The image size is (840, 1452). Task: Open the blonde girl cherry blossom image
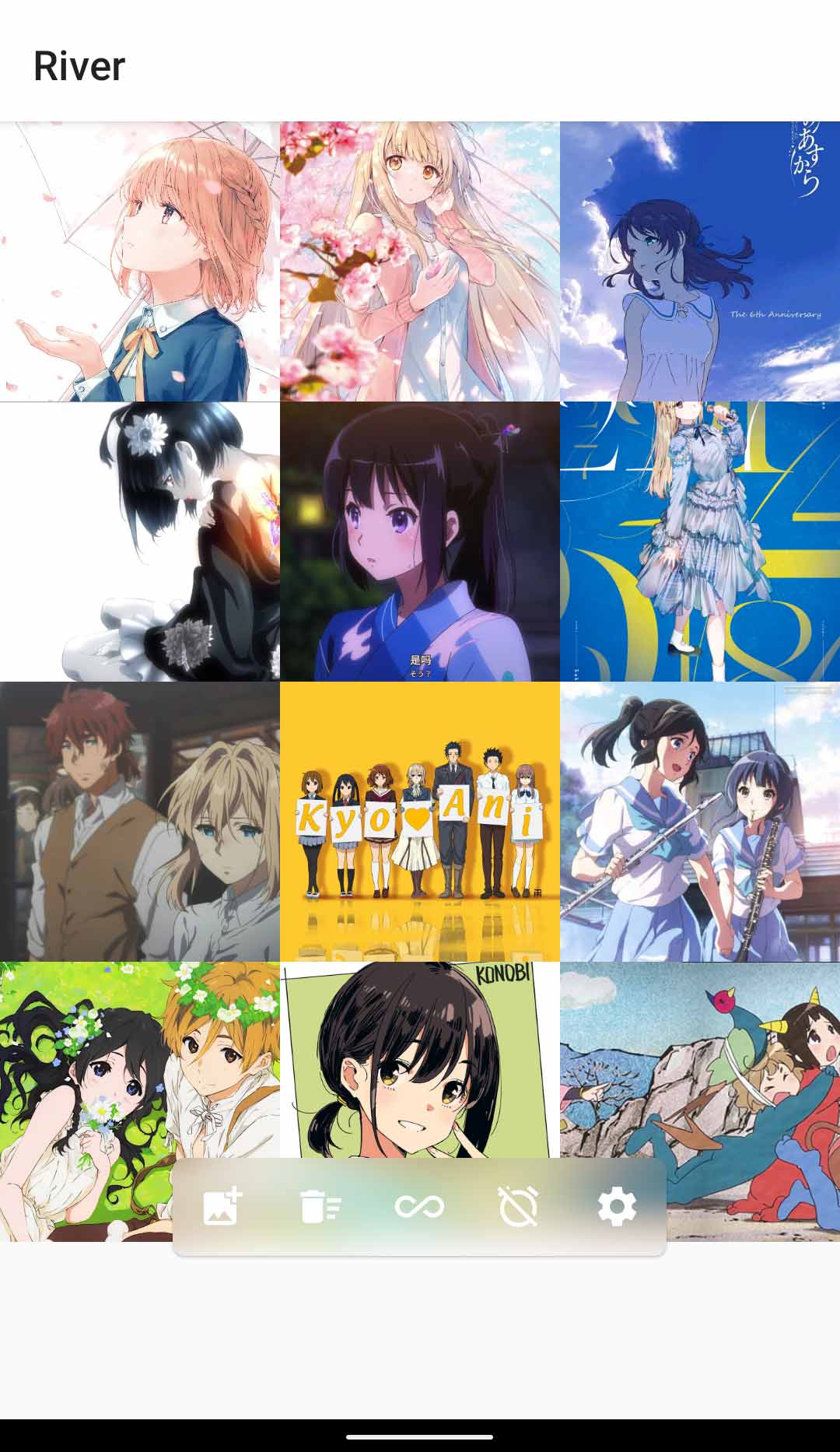[420, 261]
